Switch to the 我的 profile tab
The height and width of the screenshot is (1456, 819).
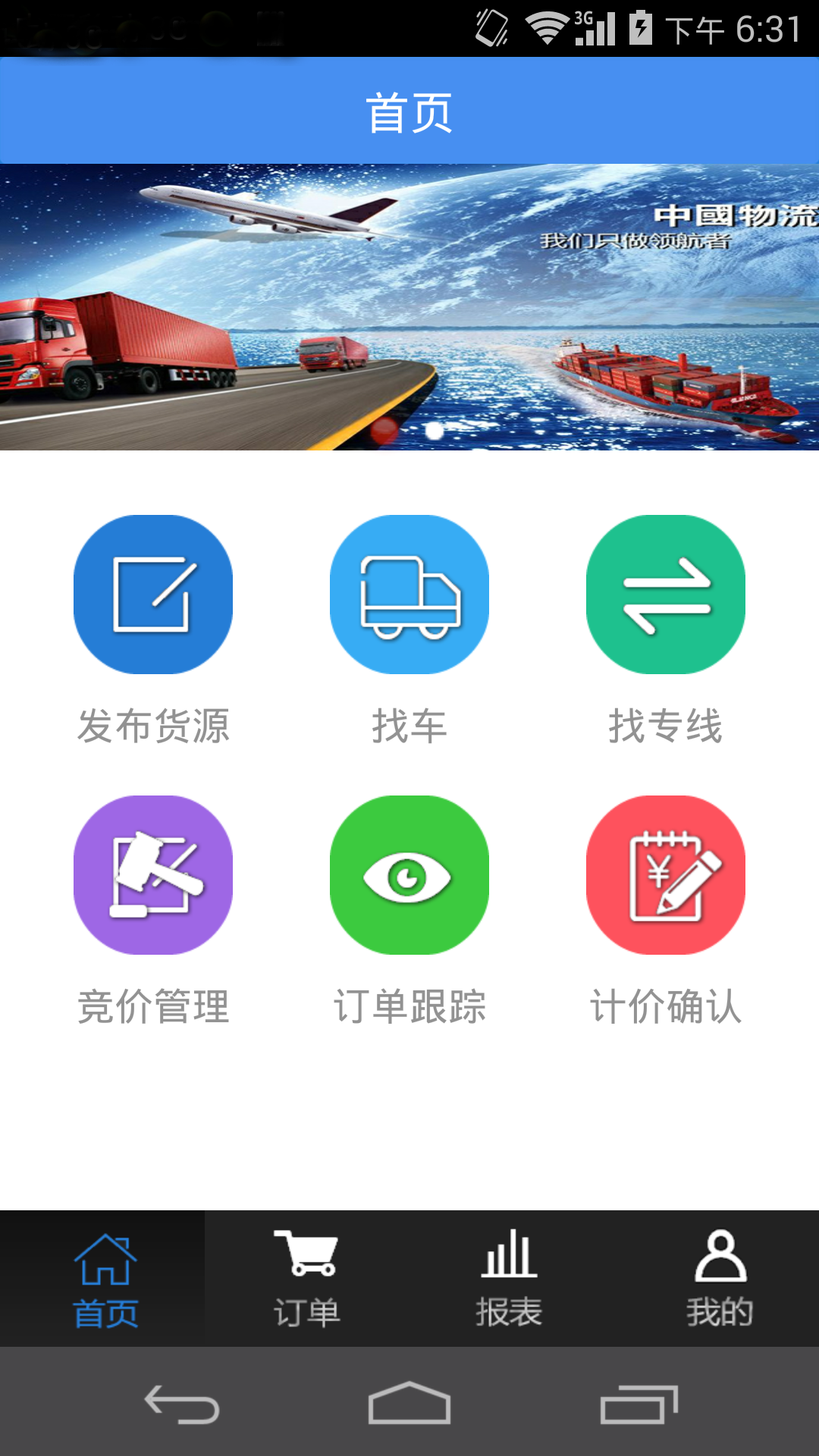pos(719,1279)
